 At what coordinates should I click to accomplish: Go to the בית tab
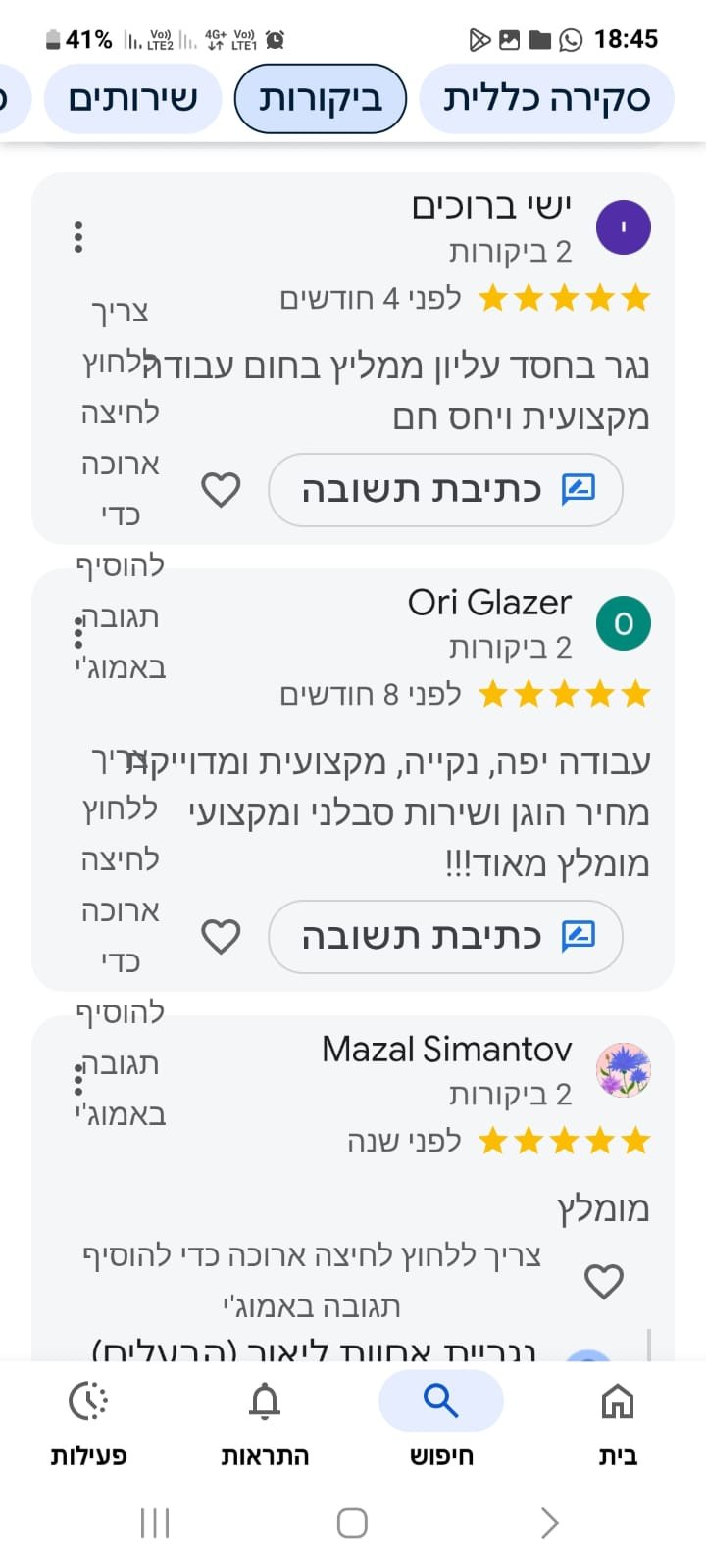(618, 1419)
